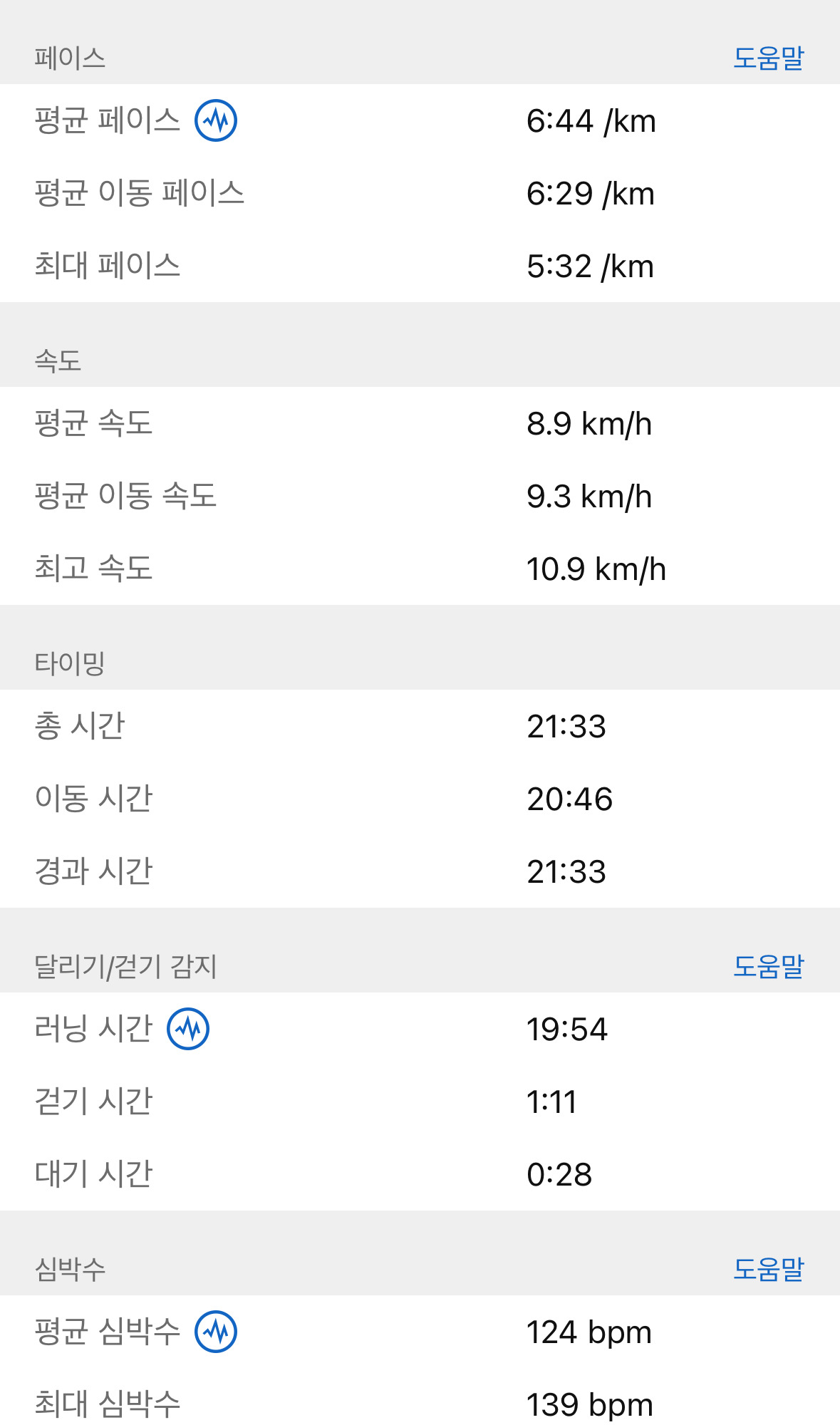Open 도움말 for 달리기/걷기 감지
This screenshot has width=840, height=1425.
[768, 966]
